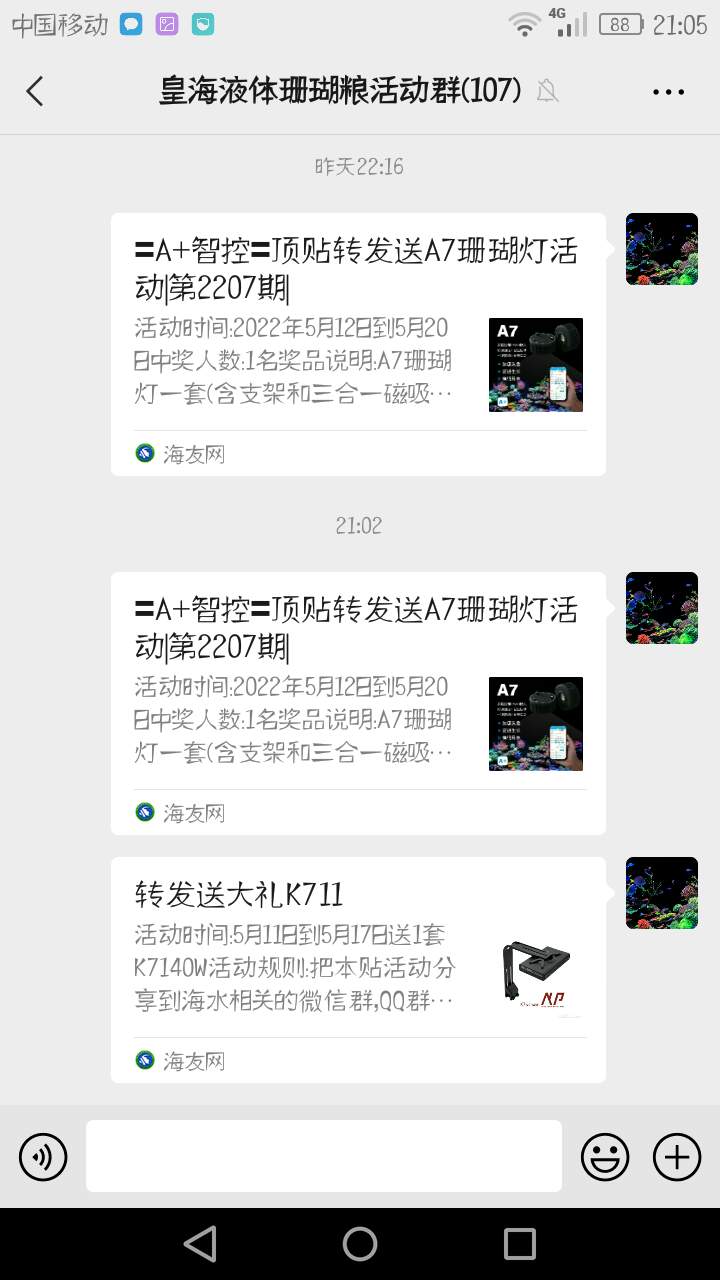Tap the system home button
The width and height of the screenshot is (720, 1280).
pos(360,1244)
